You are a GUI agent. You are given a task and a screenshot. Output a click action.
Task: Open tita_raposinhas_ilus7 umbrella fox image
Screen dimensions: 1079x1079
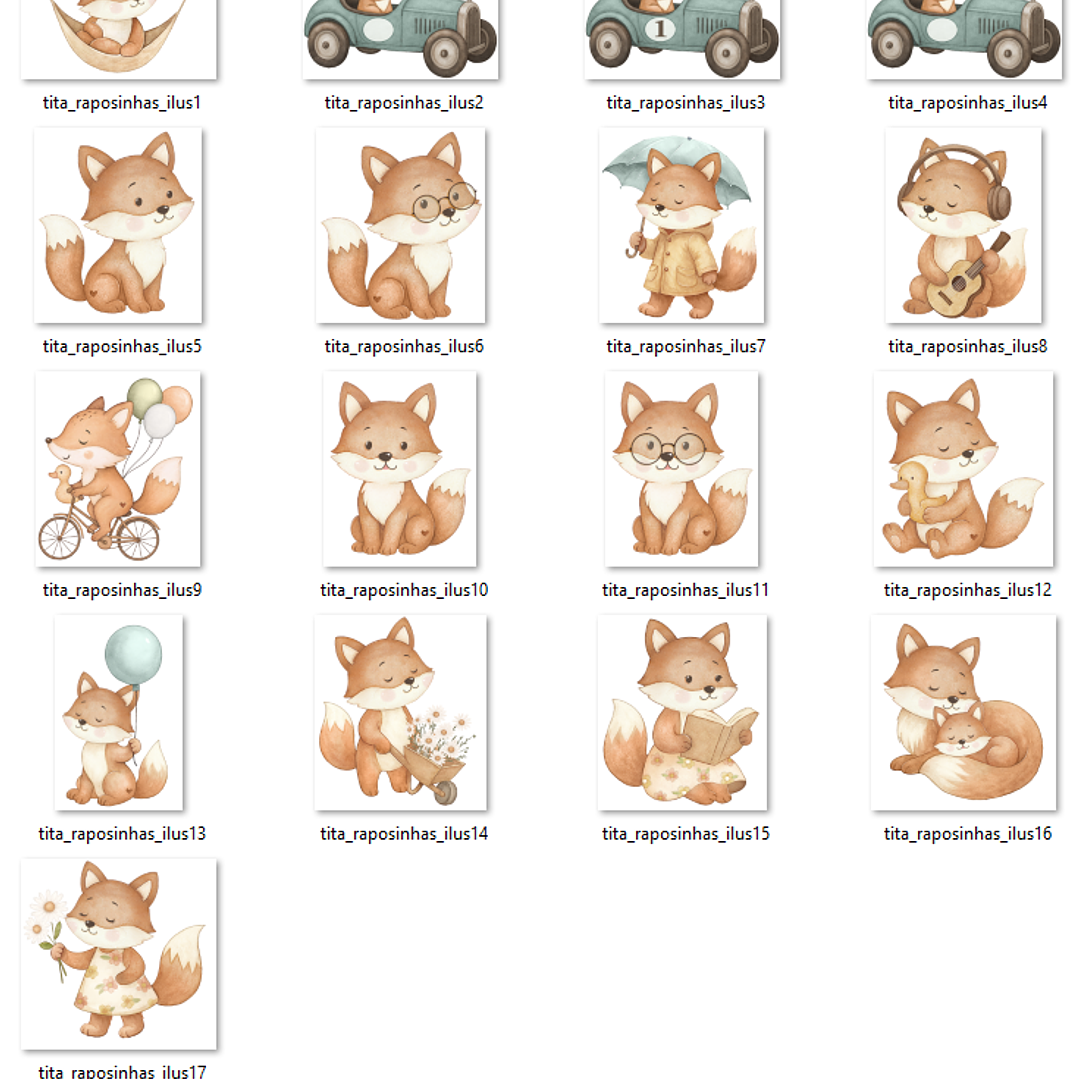[x=682, y=226]
